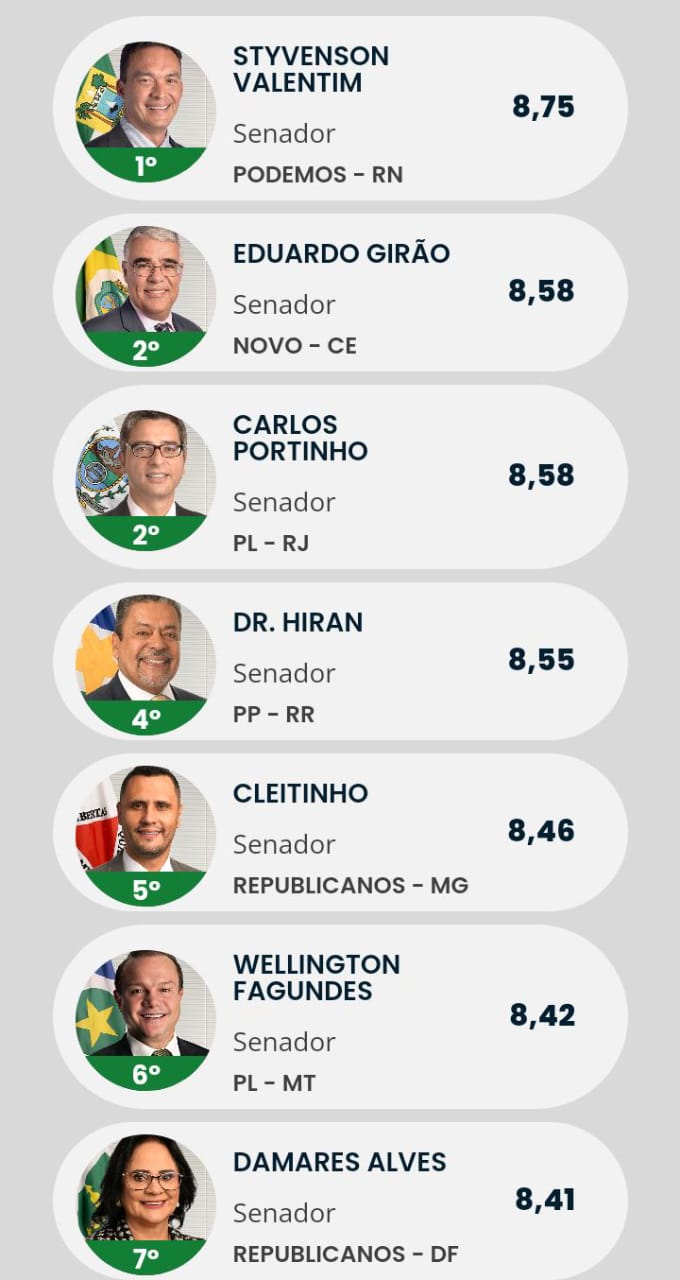The height and width of the screenshot is (1280, 680).
Task: Open Eduardo Girão's senator profile
Action: (x=340, y=292)
